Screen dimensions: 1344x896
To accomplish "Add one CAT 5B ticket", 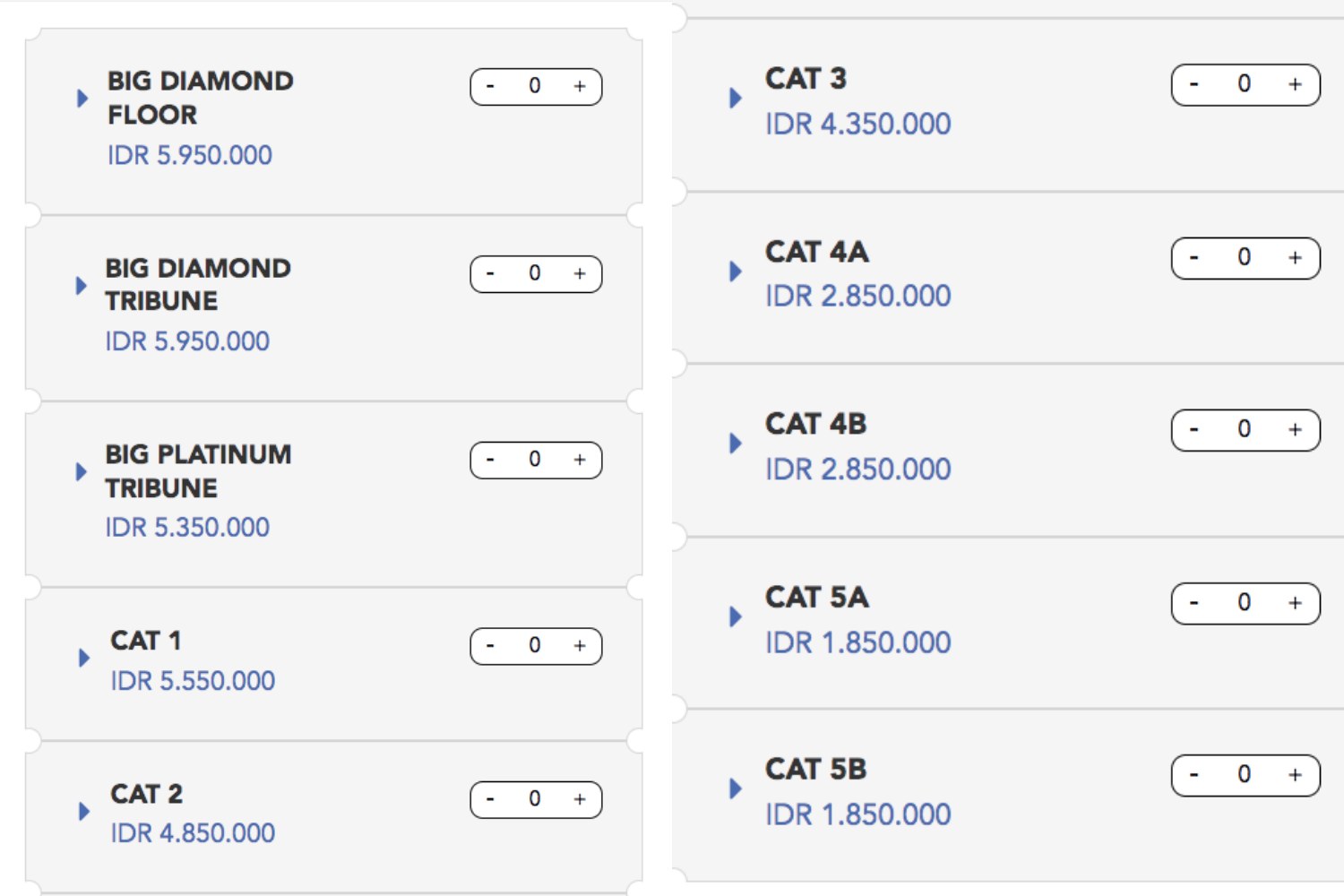I will [1295, 775].
